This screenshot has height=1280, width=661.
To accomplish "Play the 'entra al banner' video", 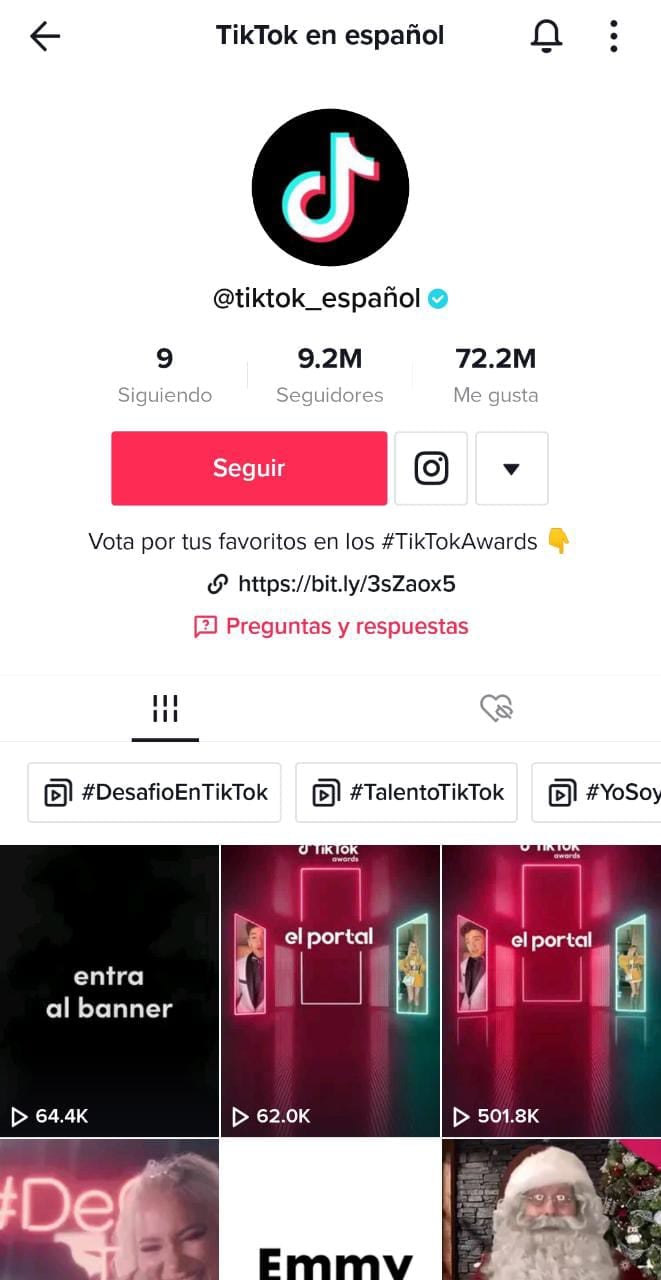I will (109, 990).
